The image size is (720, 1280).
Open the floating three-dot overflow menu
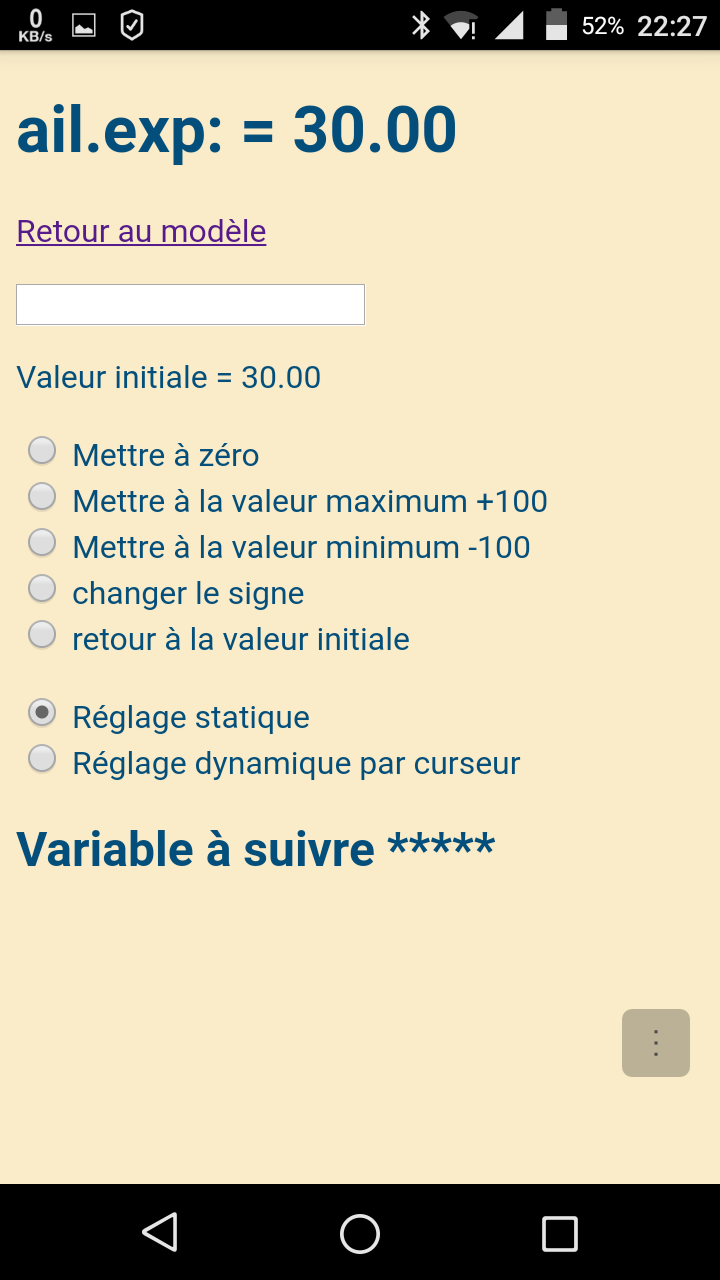656,1043
